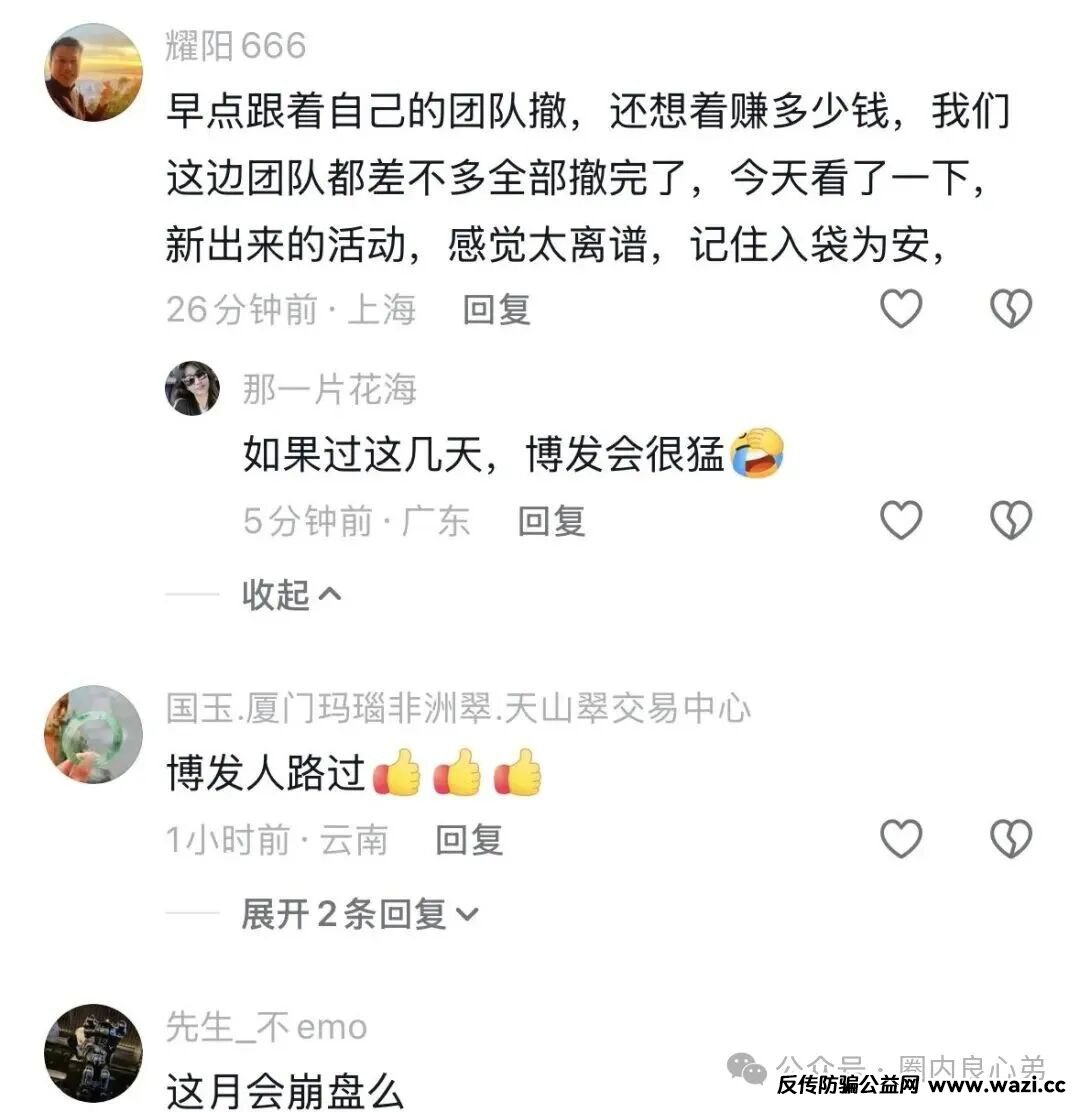Open the 国玉 jade trading center avatar
1080x1112 pixels.
(x=94, y=734)
